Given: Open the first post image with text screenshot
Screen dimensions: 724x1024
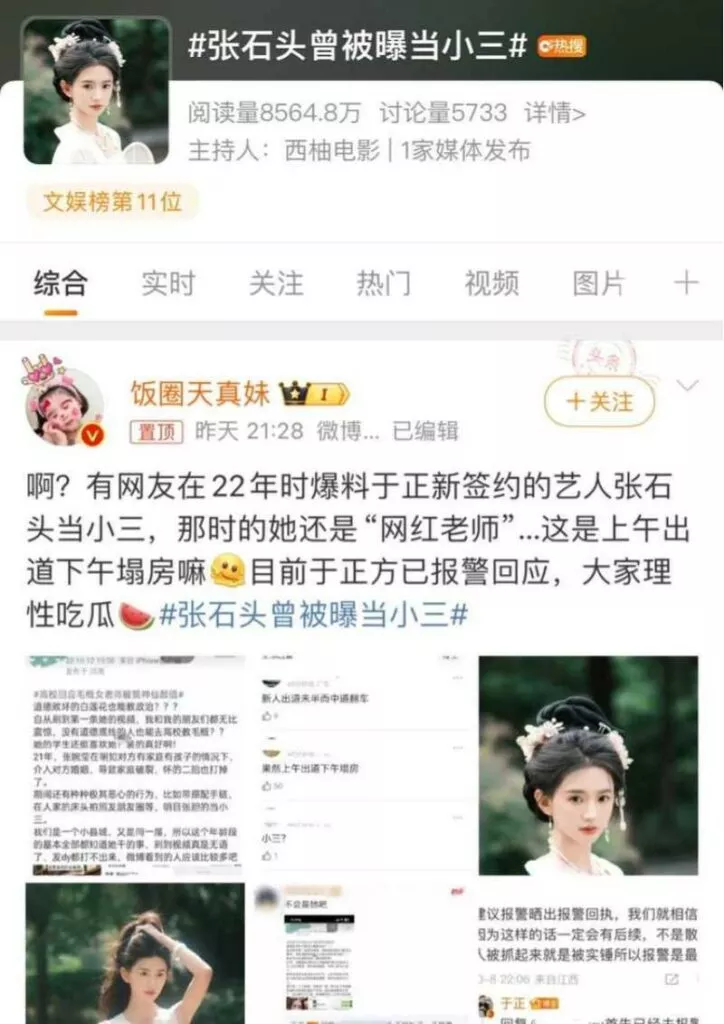Looking at the screenshot, I should click(x=135, y=765).
